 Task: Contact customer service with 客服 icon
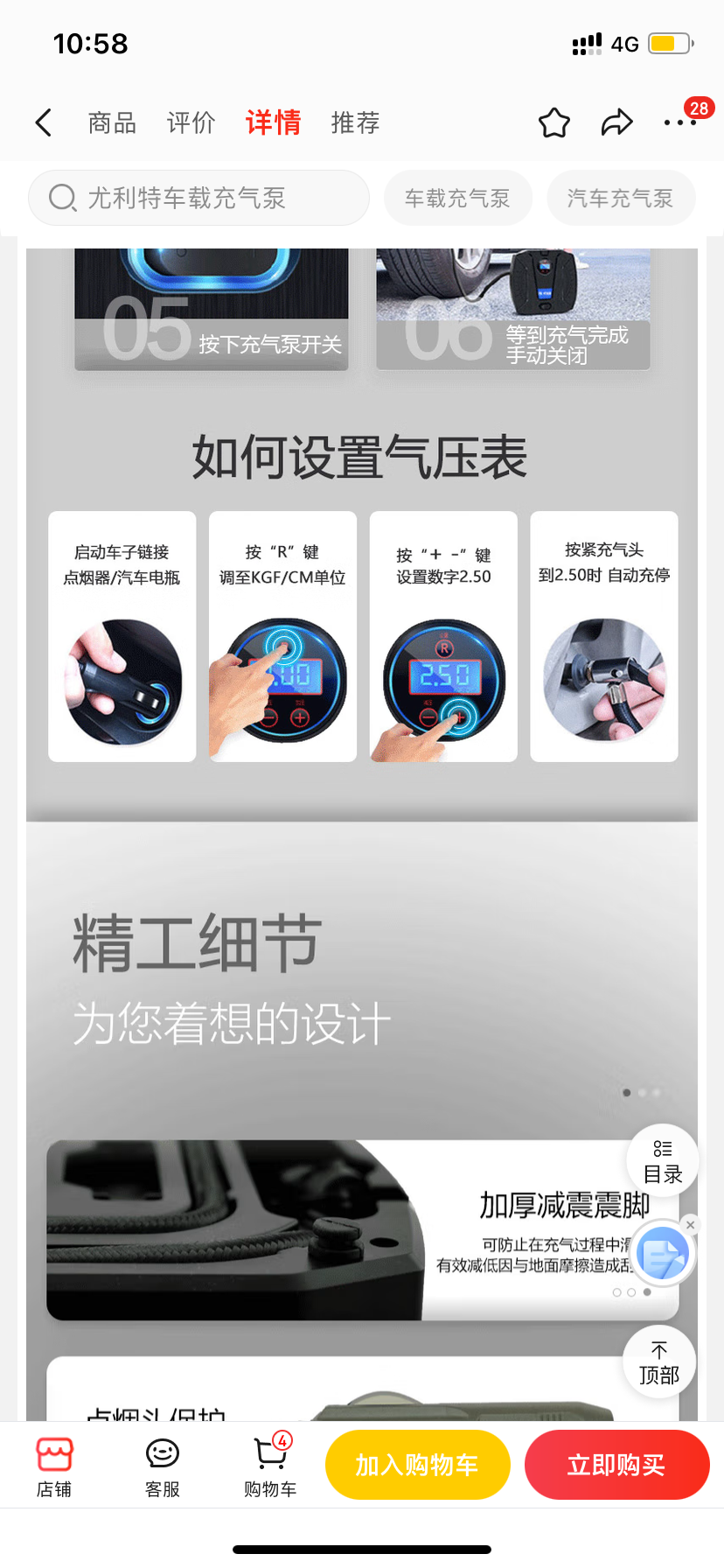pos(161,1464)
